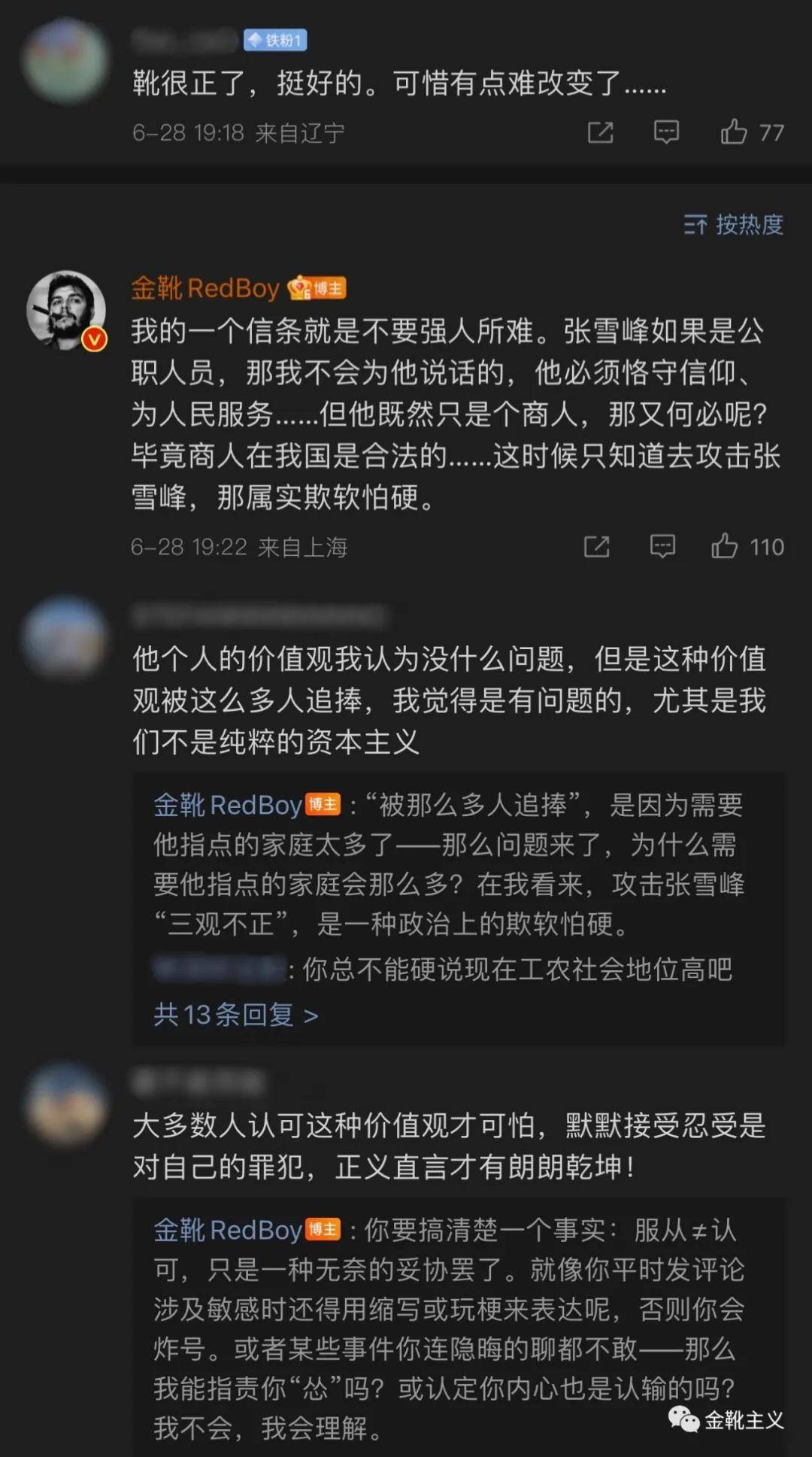Open 金靴RedBoy name in 被那么多人追捧 reply
The width and height of the screenshot is (812, 1457).
tap(228, 806)
